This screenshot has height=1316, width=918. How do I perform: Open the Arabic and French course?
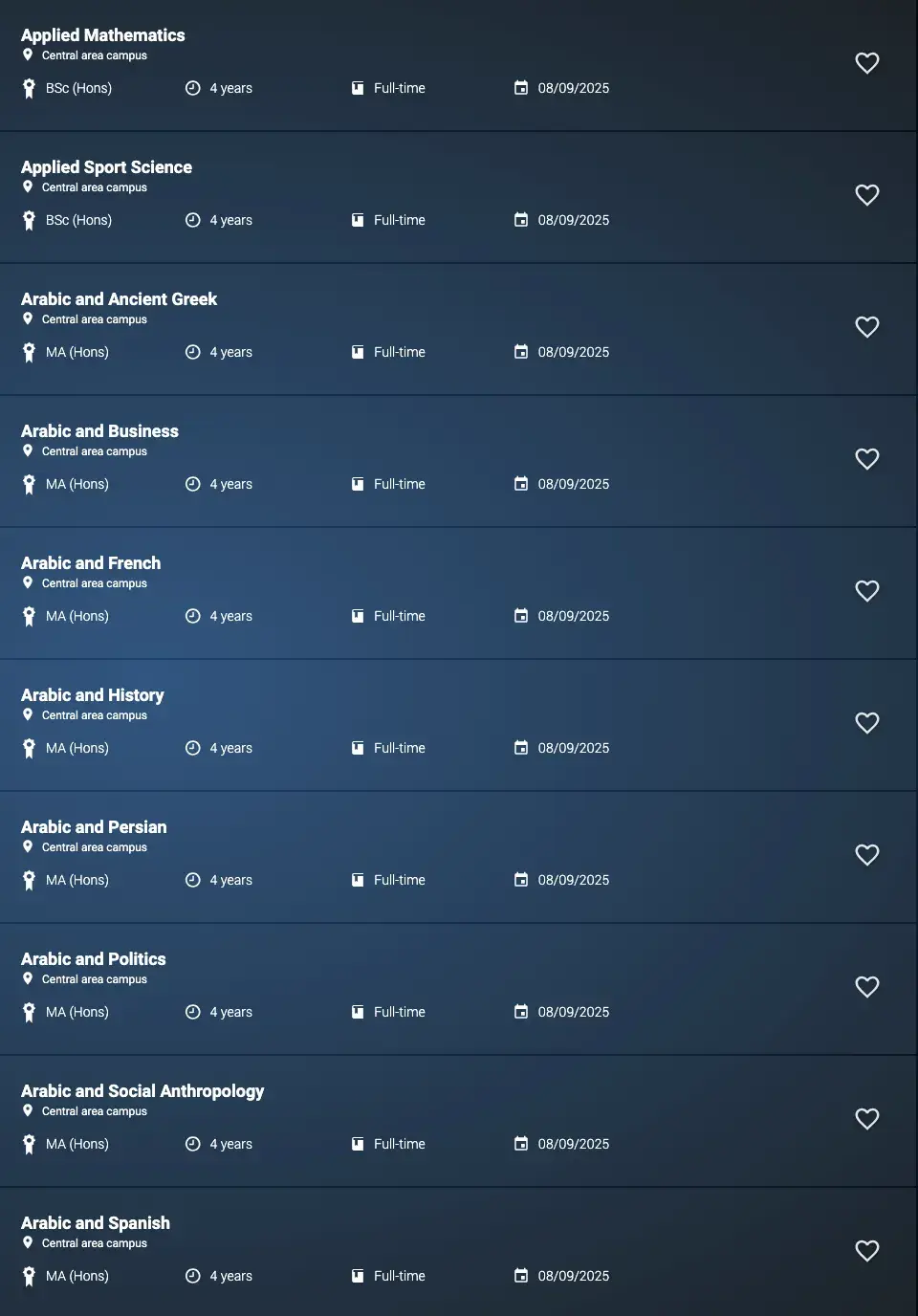pyautogui.click(x=91, y=563)
